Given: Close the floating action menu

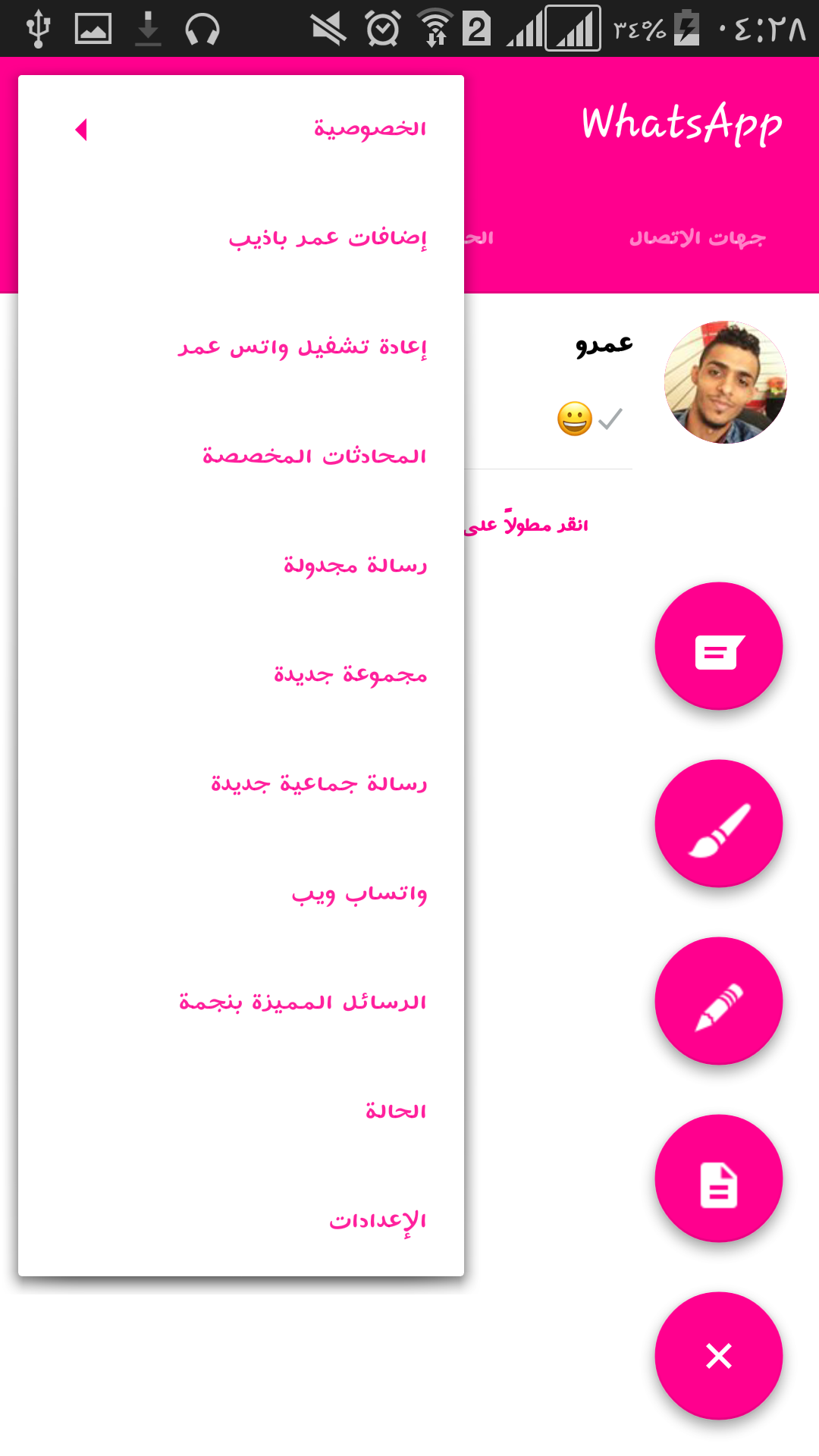Looking at the screenshot, I should coord(719,1356).
